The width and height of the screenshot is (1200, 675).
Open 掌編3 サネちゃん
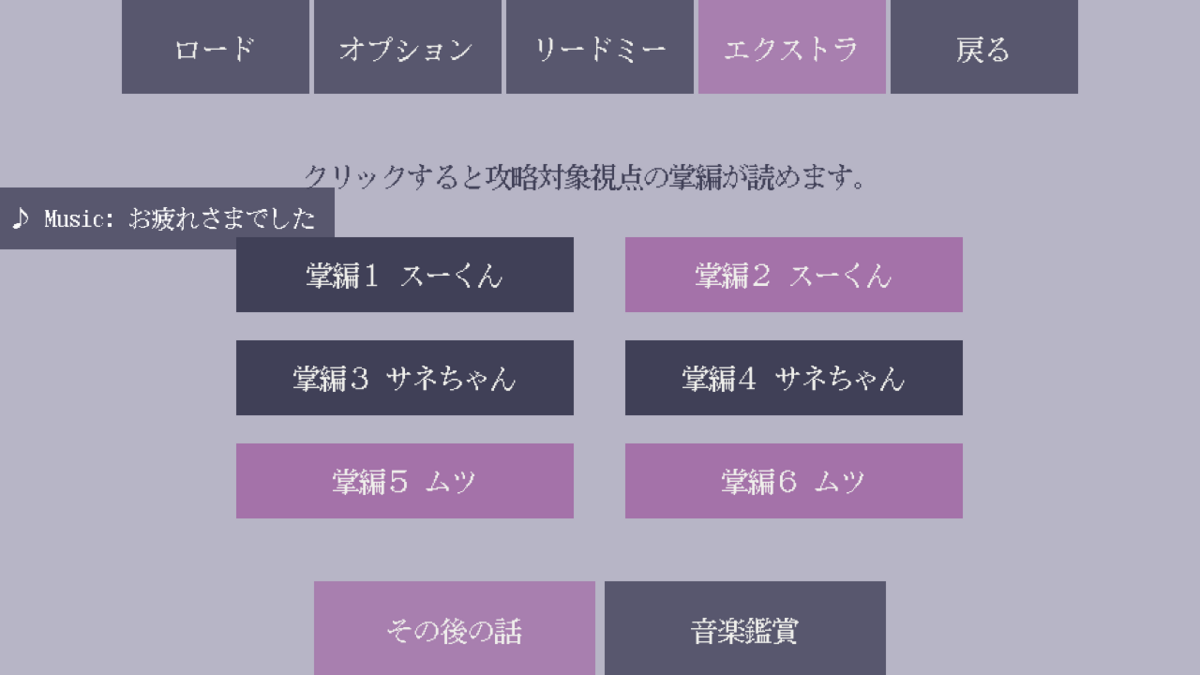pyautogui.click(x=405, y=378)
